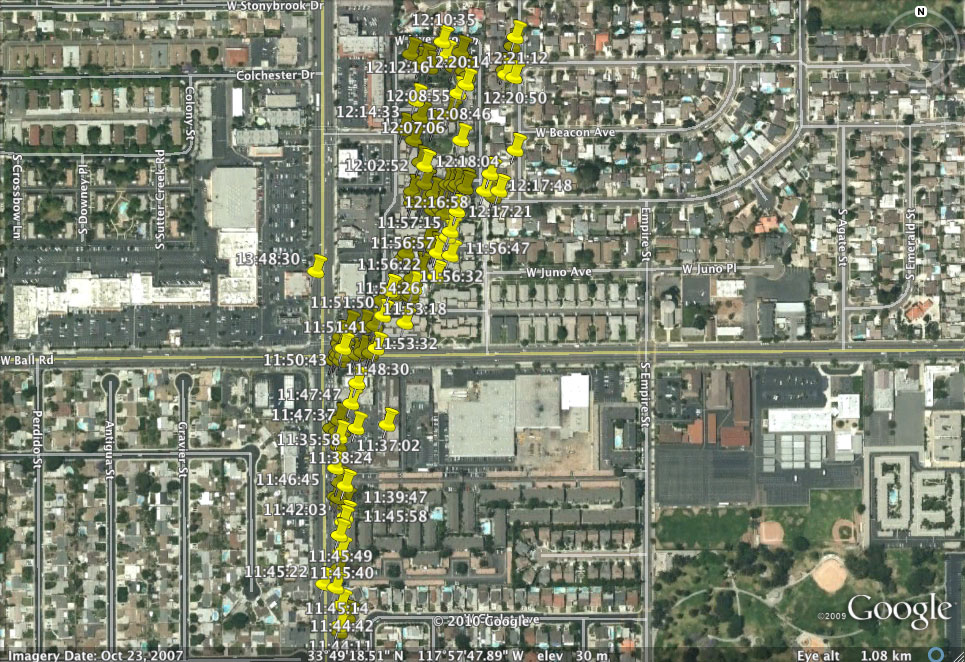Open the placemark pin above 11:37:02
Screen dimensions: 965x662
pos(389,418)
